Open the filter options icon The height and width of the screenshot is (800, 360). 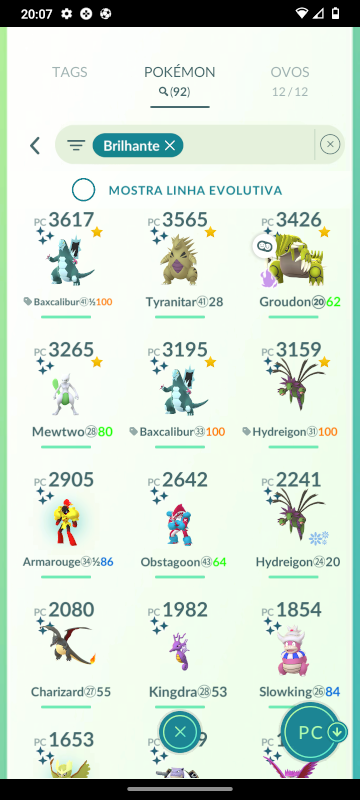pos(76,146)
